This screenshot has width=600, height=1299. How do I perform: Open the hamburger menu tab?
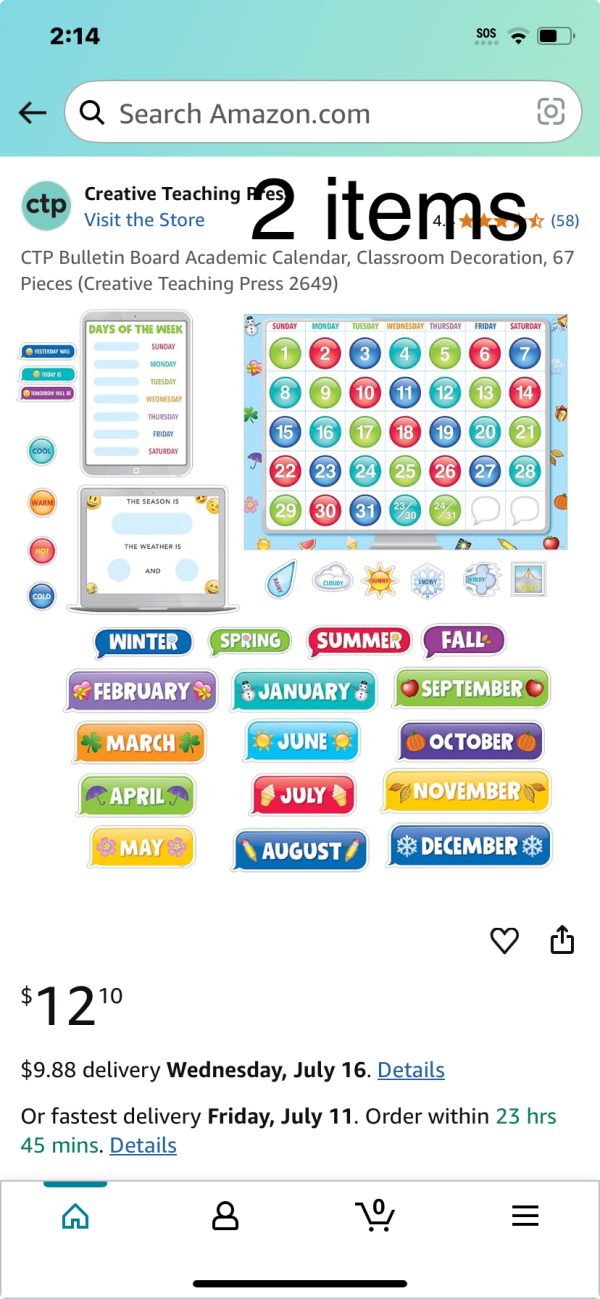(525, 1216)
